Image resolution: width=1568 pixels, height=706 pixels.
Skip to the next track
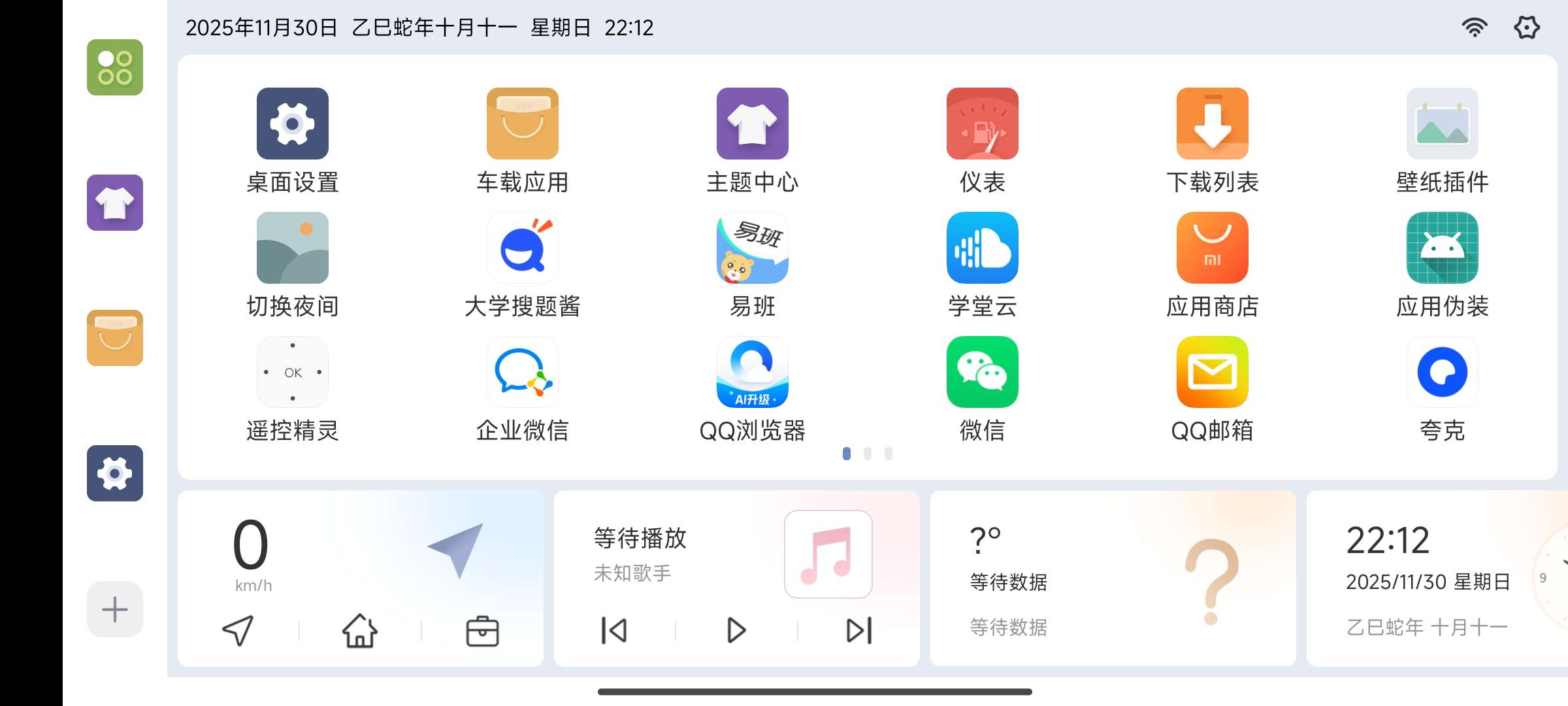pos(858,630)
